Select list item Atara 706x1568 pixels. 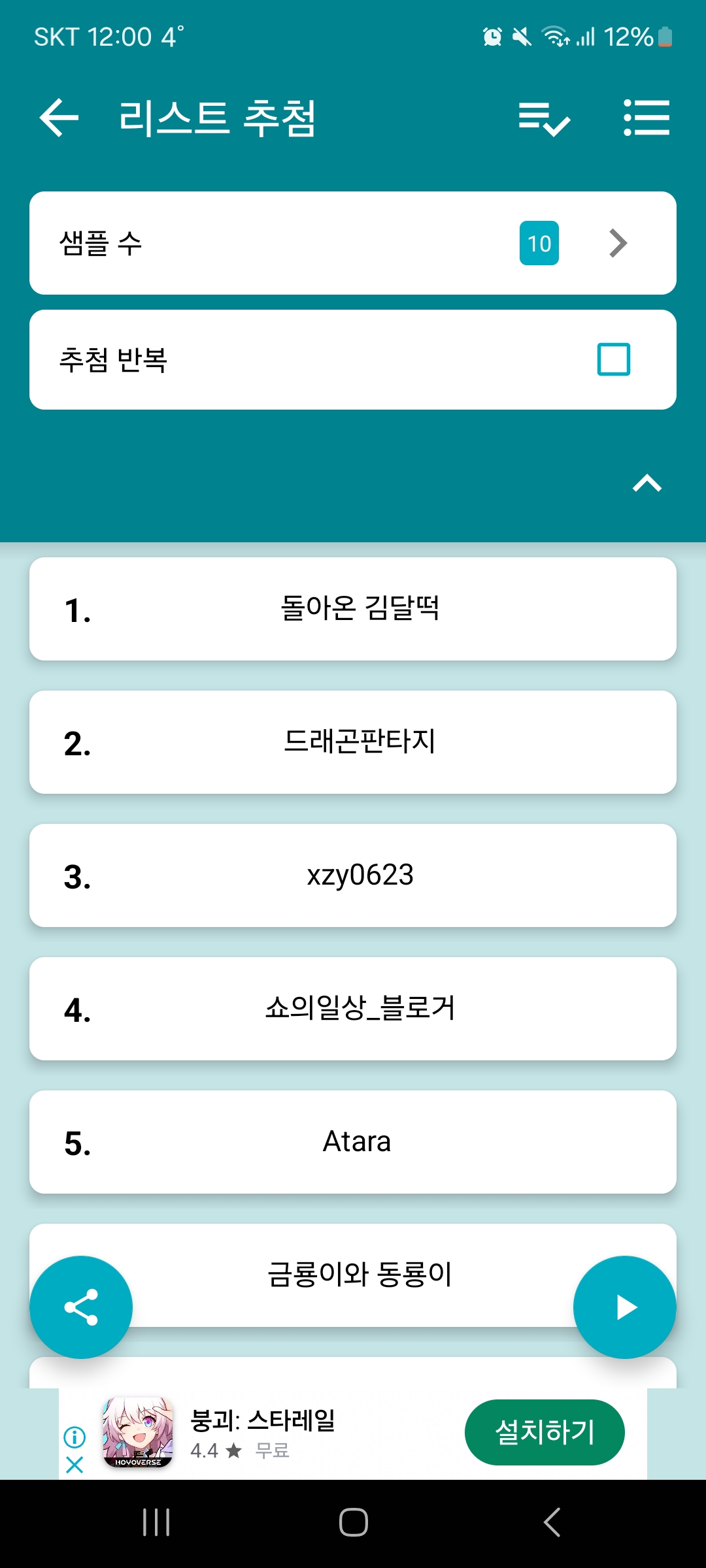(x=353, y=1142)
